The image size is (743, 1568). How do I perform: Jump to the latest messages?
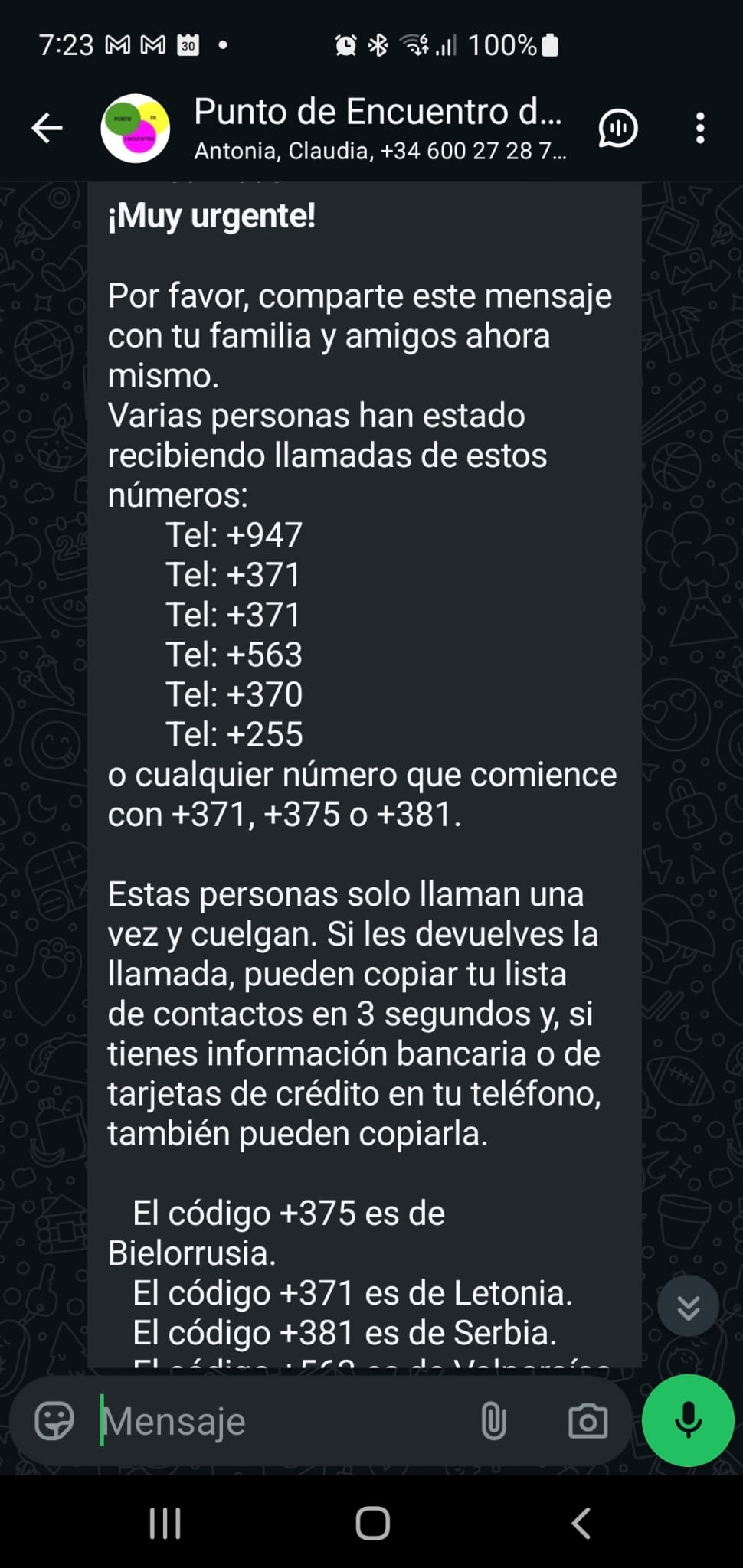pos(688,1307)
